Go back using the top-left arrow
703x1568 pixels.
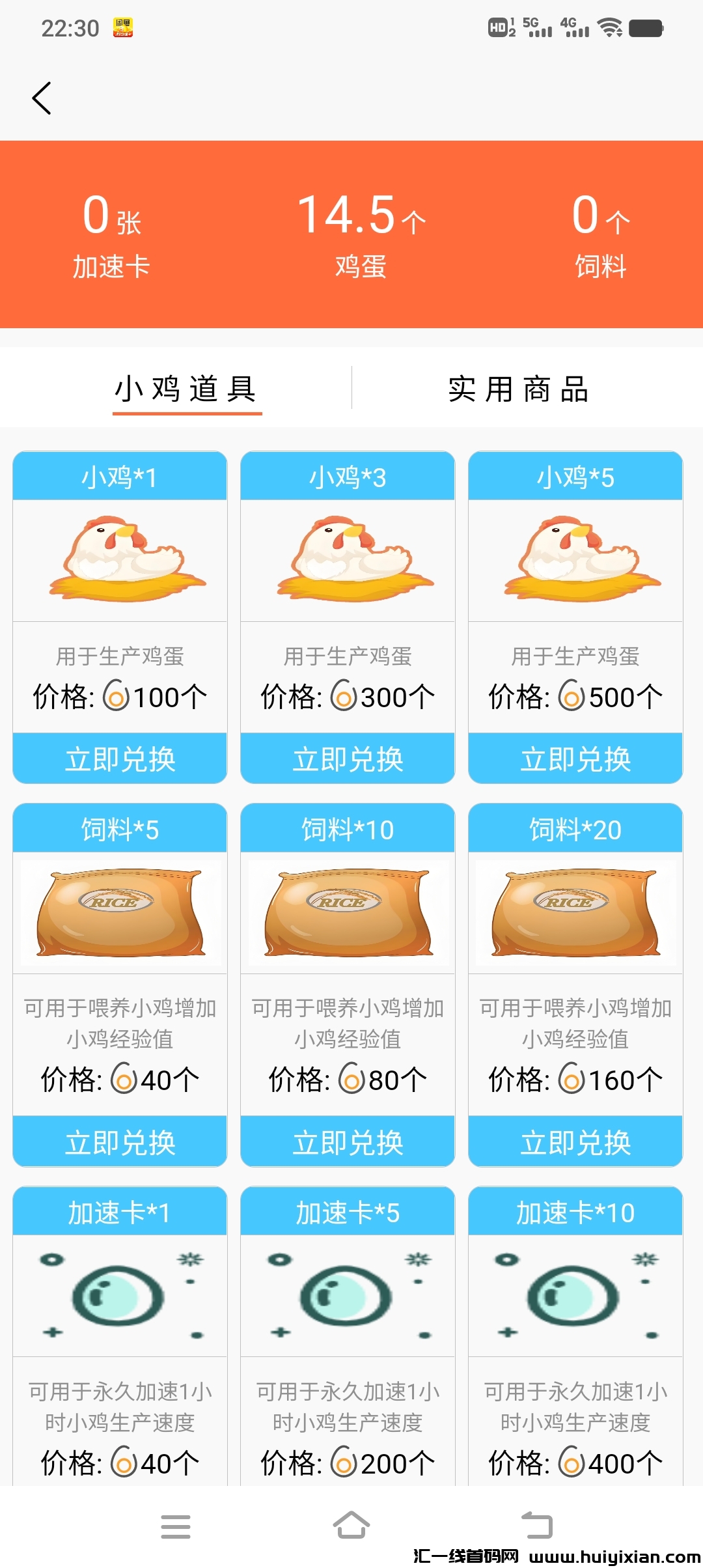(42, 98)
